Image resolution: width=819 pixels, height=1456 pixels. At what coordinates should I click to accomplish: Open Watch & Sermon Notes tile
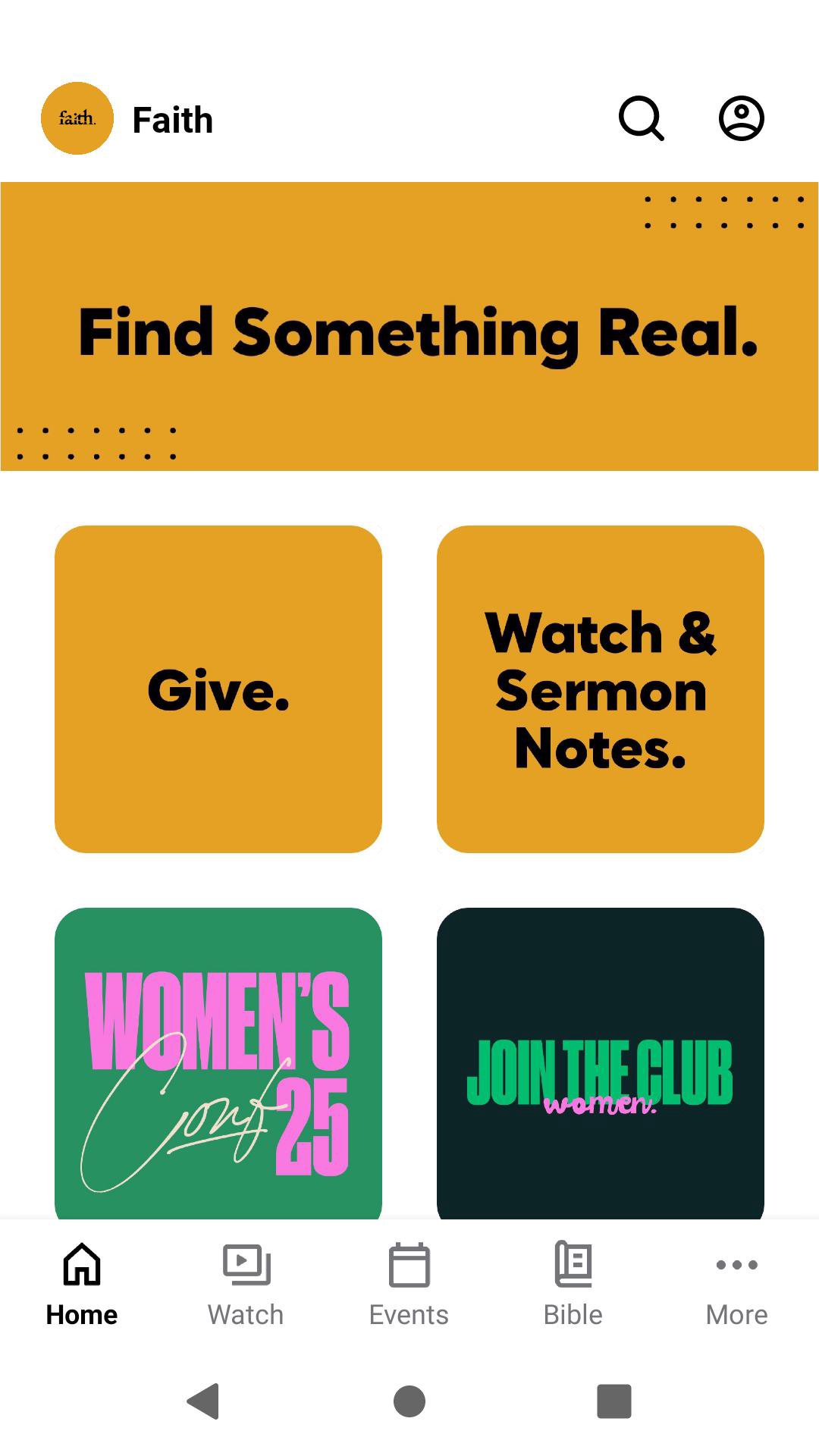click(x=601, y=689)
